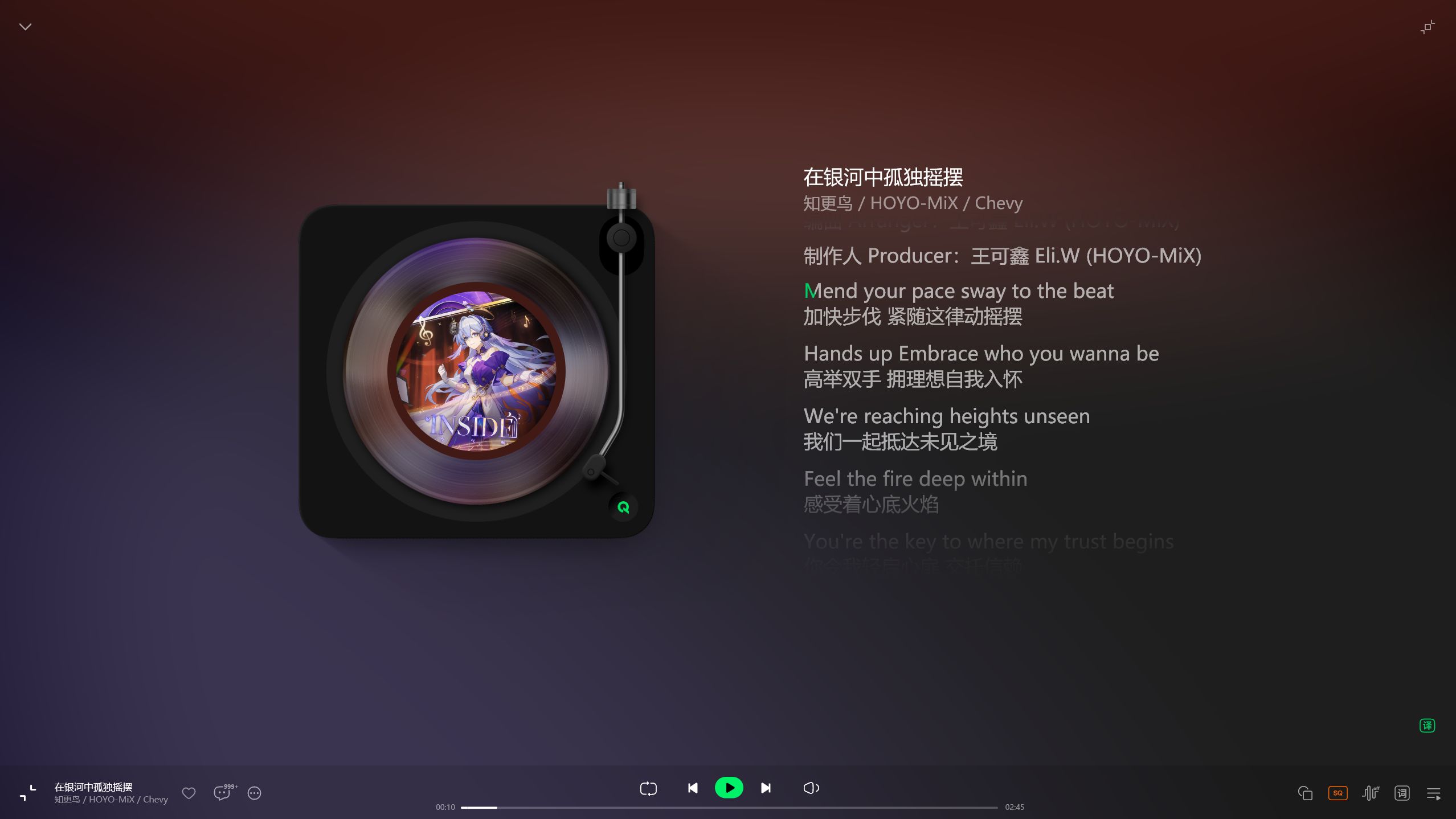
Task: Change SQ audio quality
Action: click(x=1338, y=793)
